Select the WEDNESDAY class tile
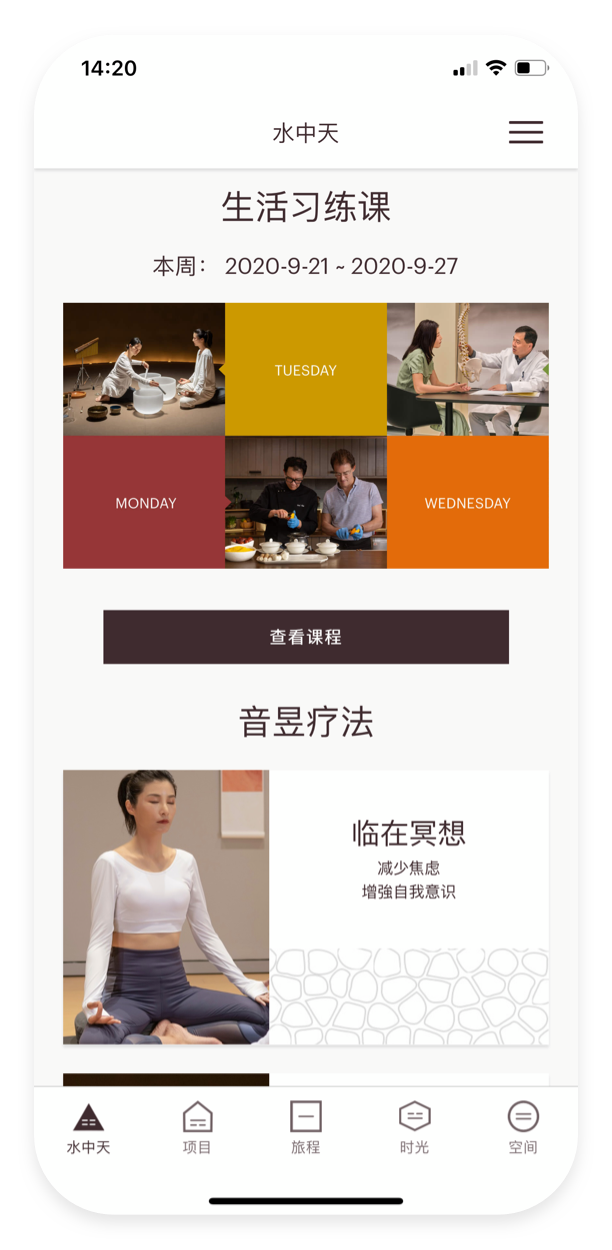Screen dimensions: 612x1250 pyautogui.click(x=467, y=503)
